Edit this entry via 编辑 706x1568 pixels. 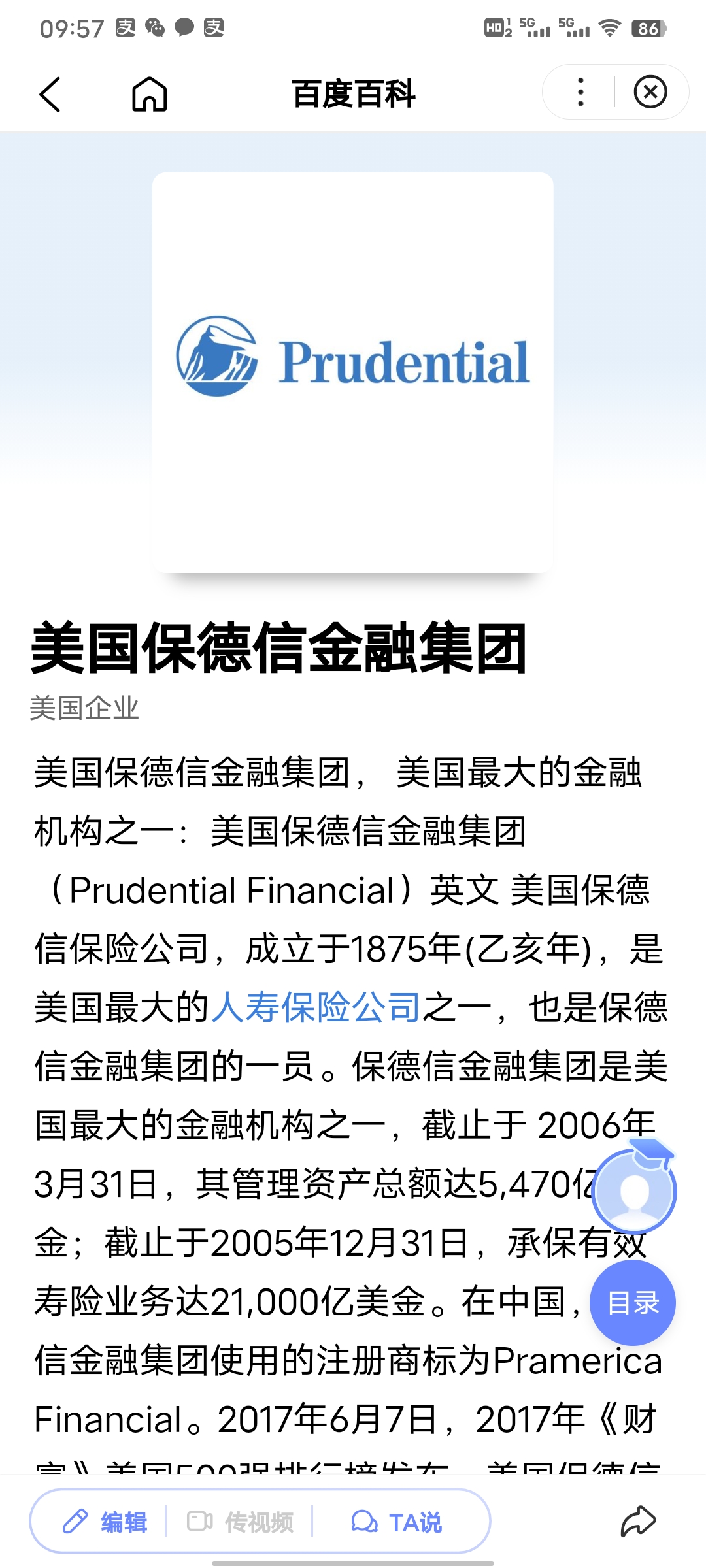pyautogui.click(x=105, y=1522)
